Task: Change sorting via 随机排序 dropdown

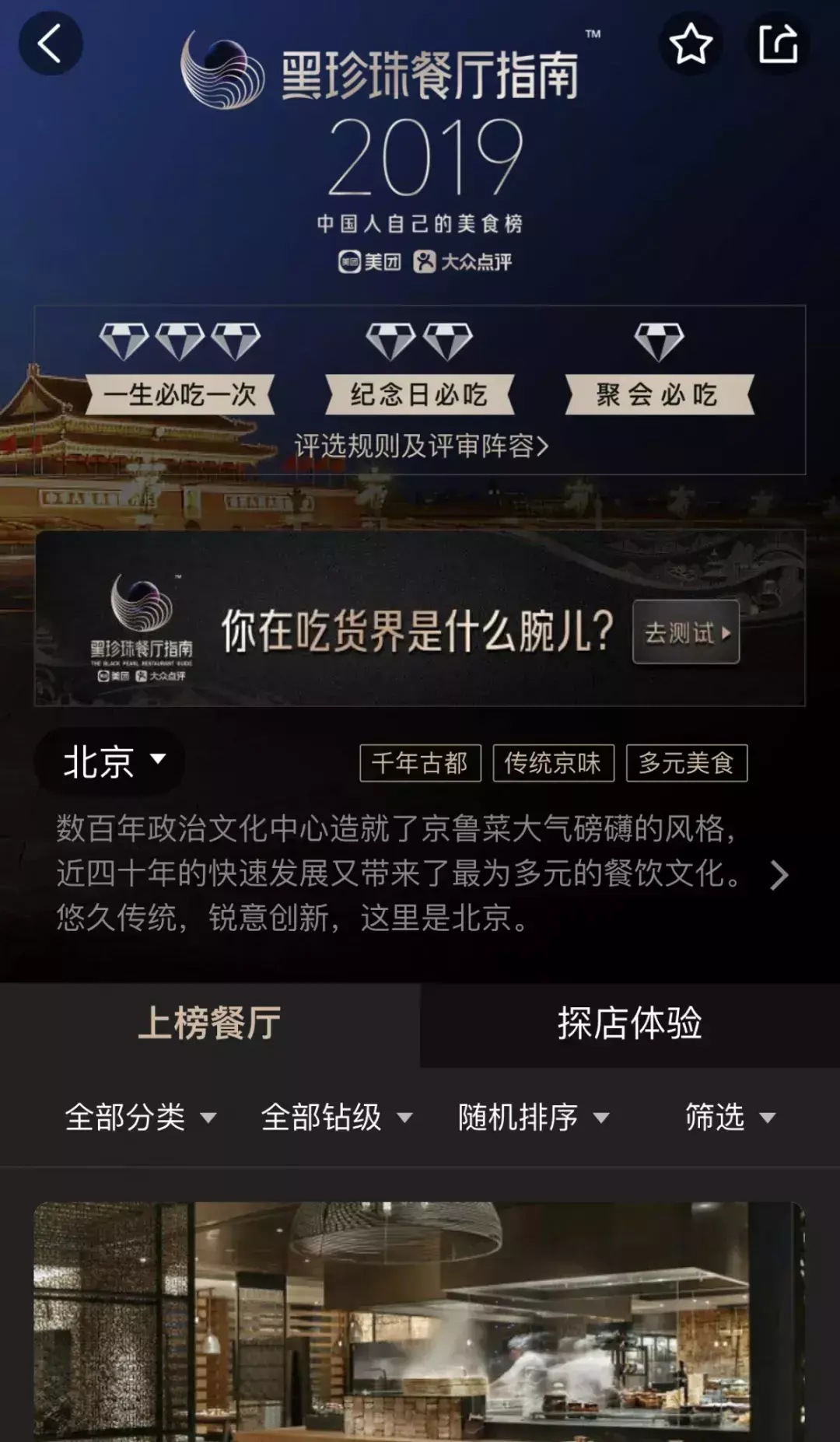Action: pos(533,1118)
